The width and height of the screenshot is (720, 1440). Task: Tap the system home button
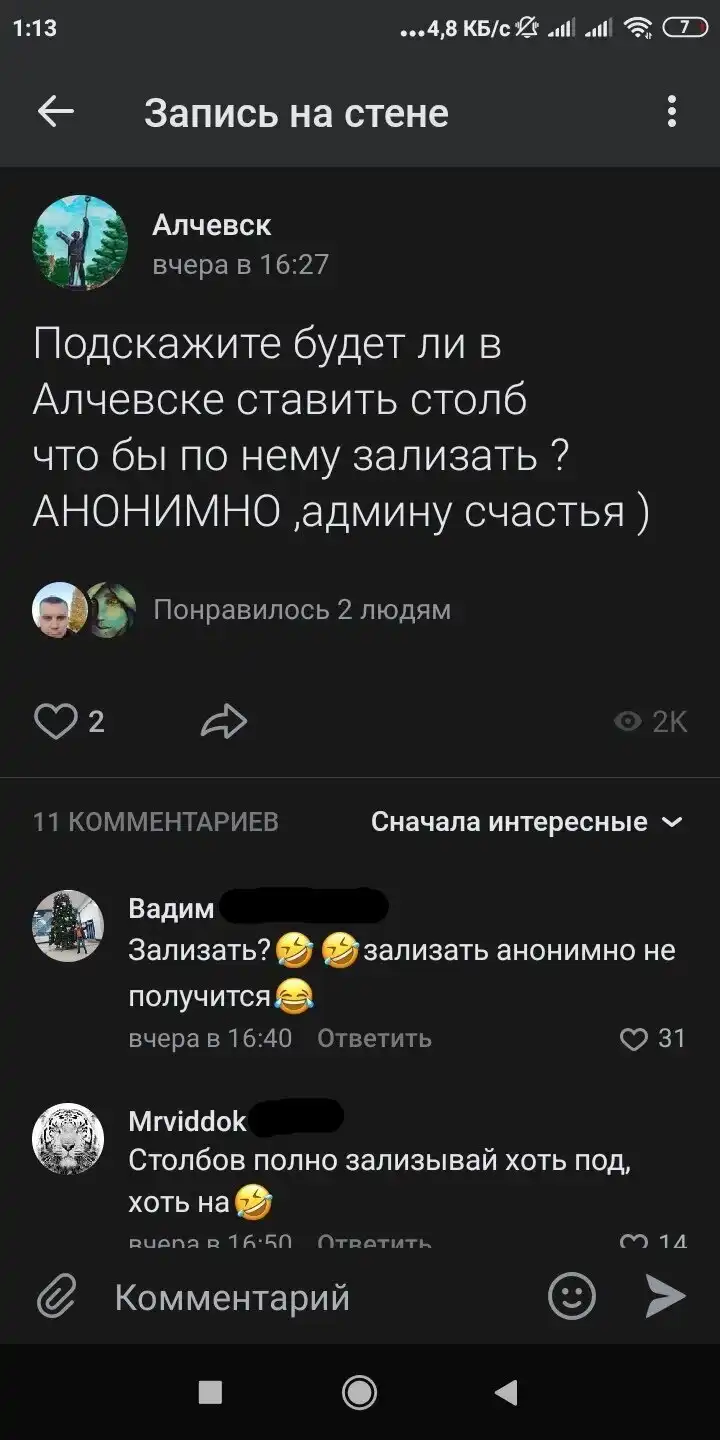(x=359, y=1392)
